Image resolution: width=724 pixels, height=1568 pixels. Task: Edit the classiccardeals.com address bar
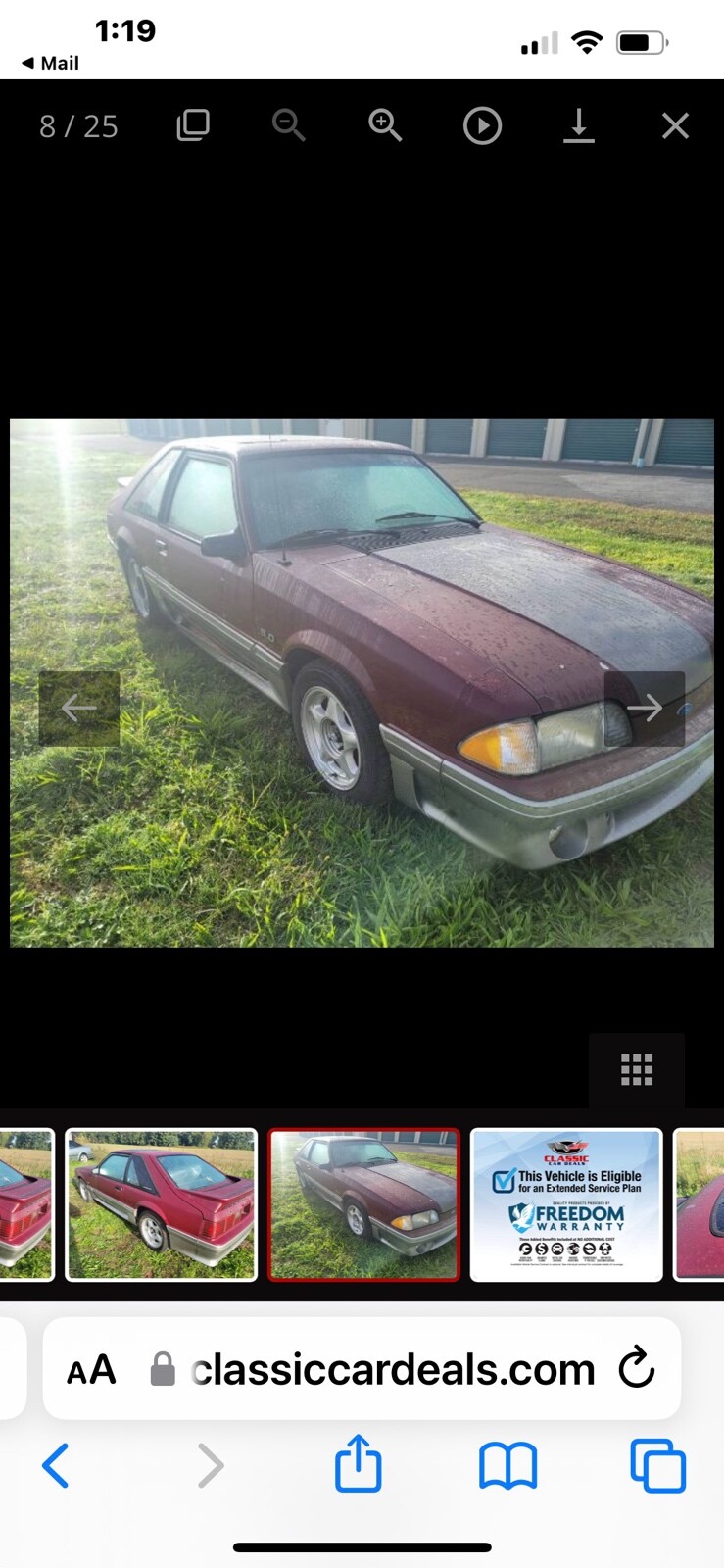tap(392, 1369)
